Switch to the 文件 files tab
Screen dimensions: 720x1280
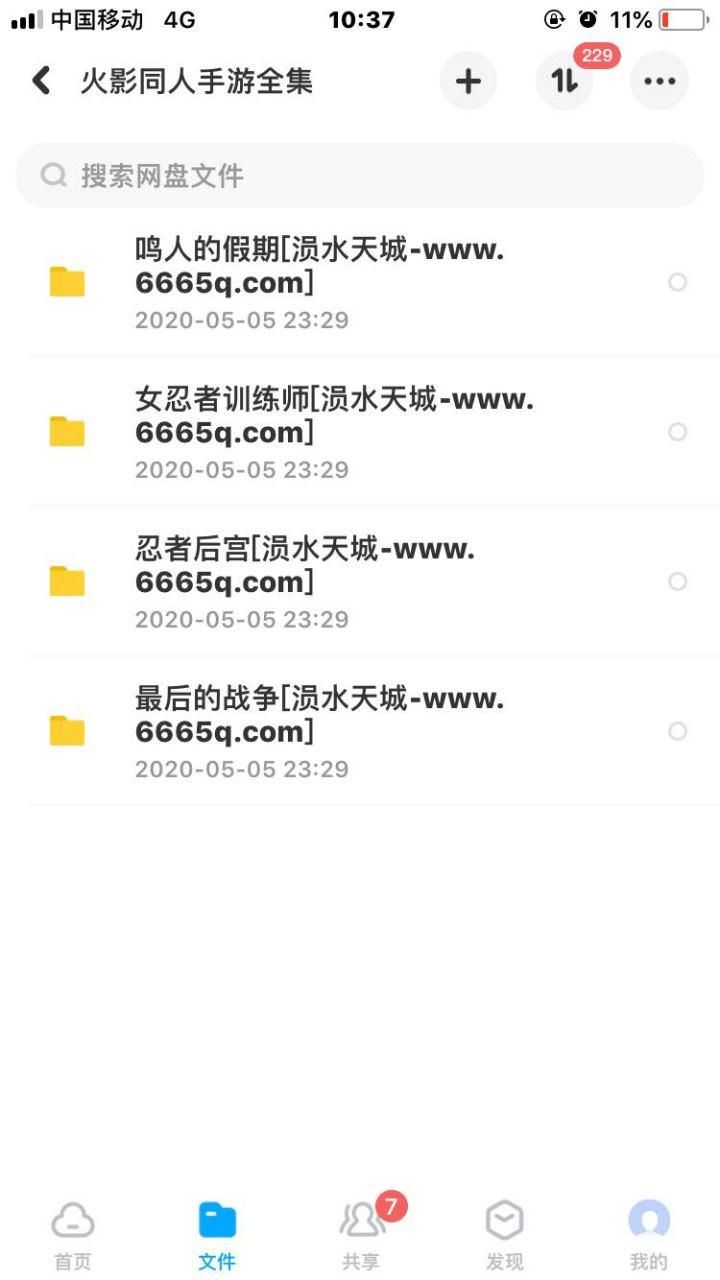pyautogui.click(x=217, y=1230)
